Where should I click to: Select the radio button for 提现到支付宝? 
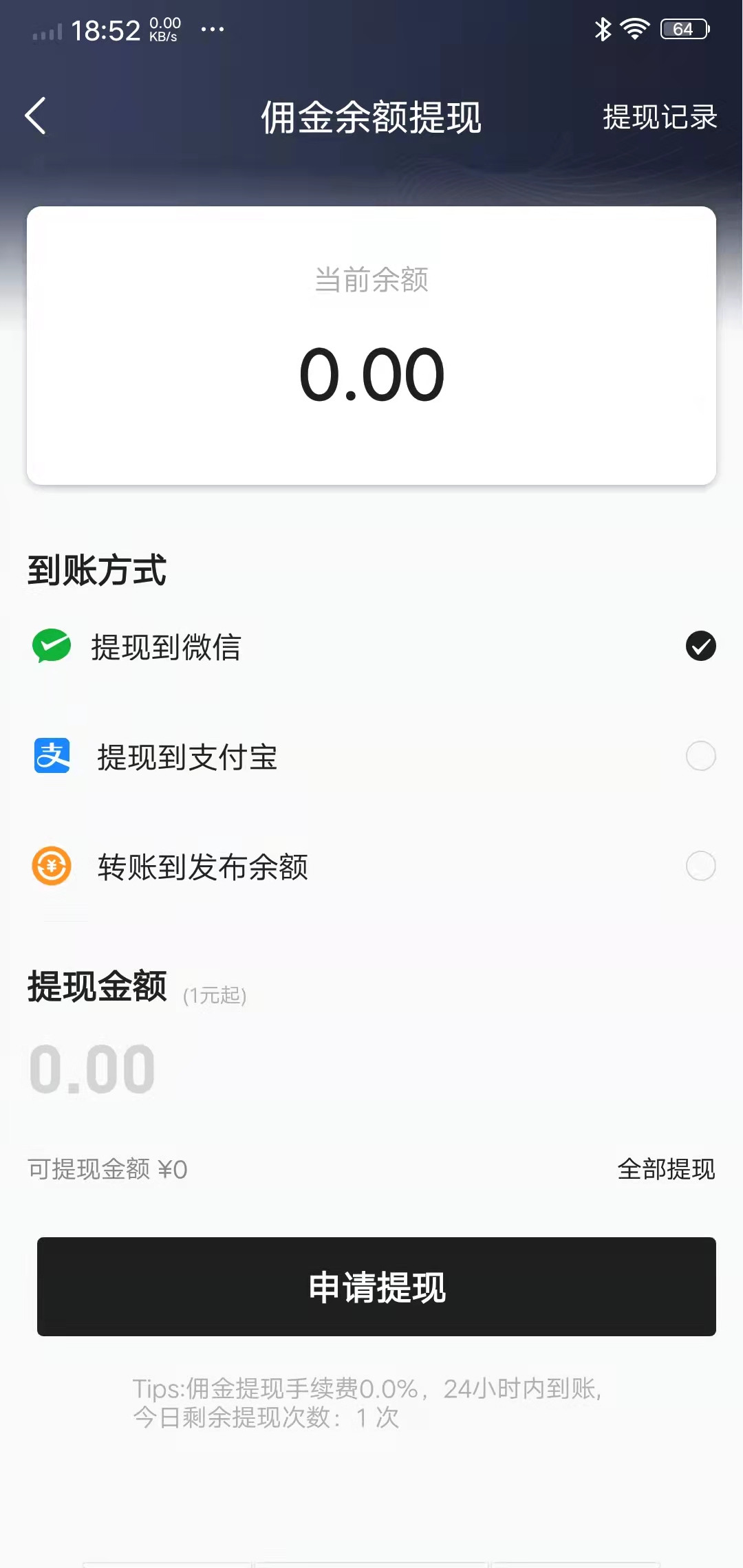pos(701,756)
